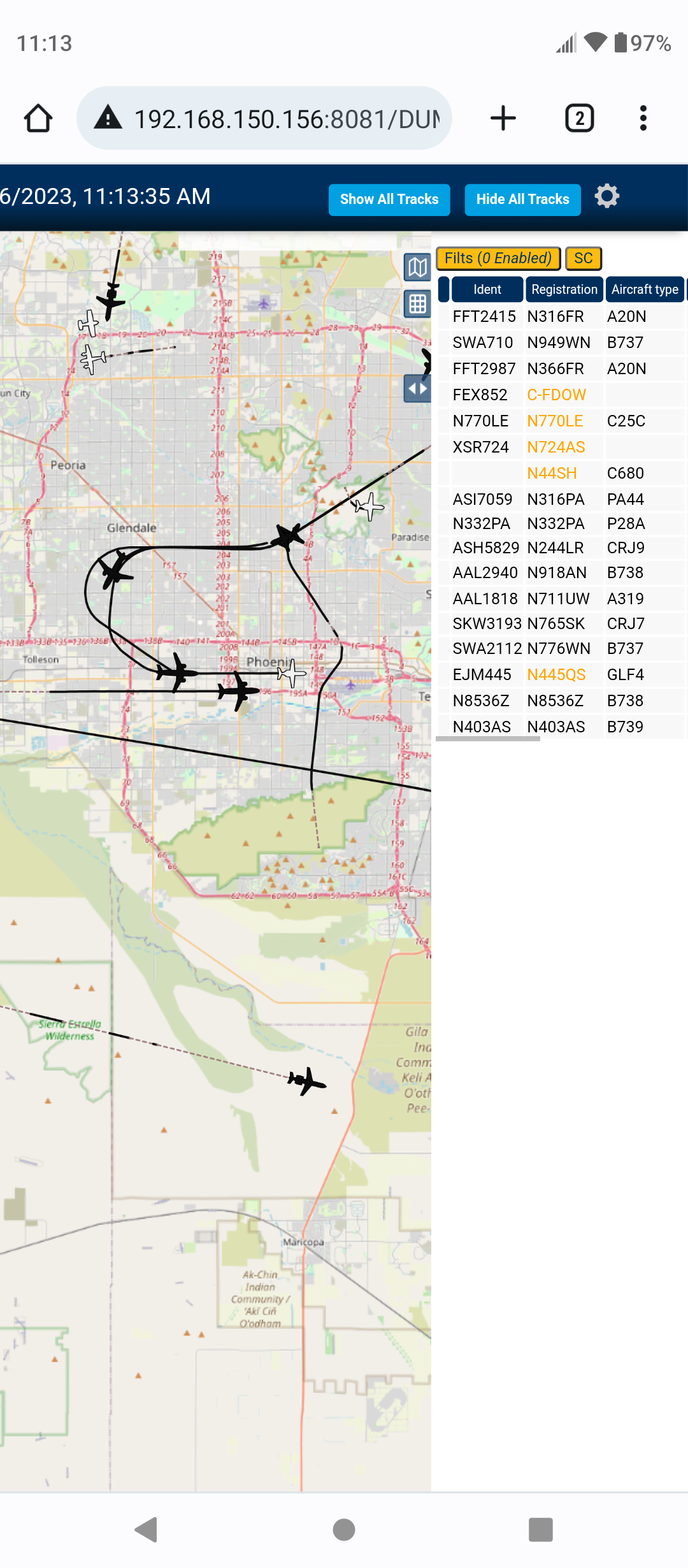Select aircraft row AAL2940

561,572
